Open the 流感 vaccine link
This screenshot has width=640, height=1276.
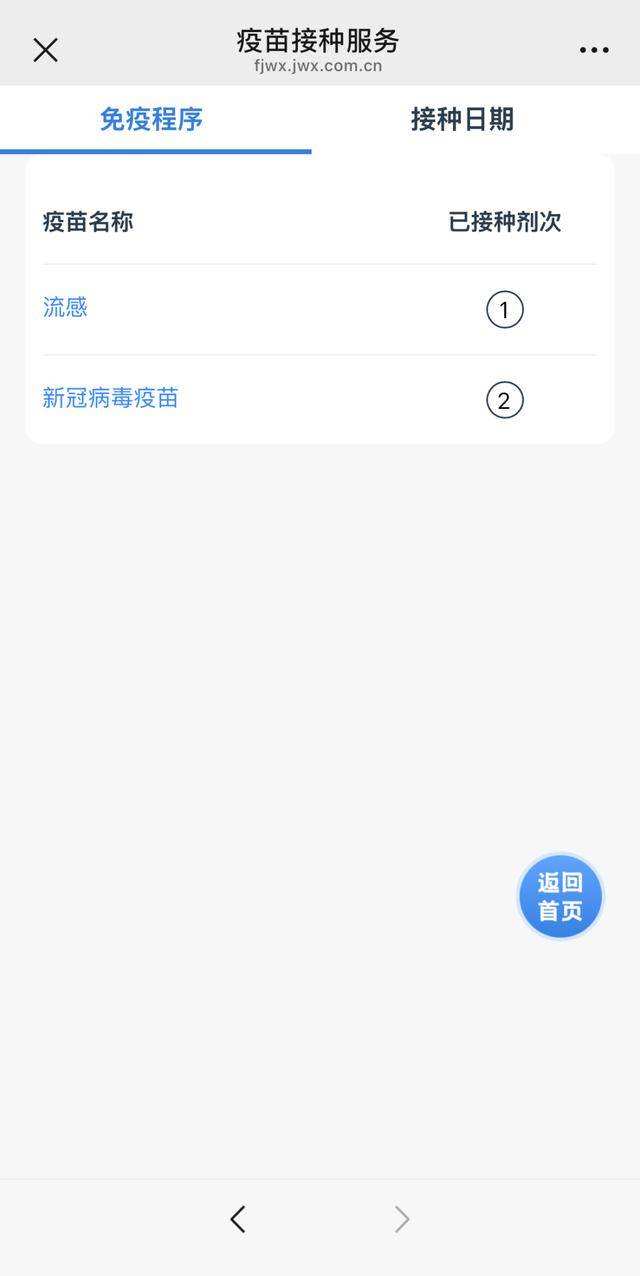pyautogui.click(x=65, y=307)
